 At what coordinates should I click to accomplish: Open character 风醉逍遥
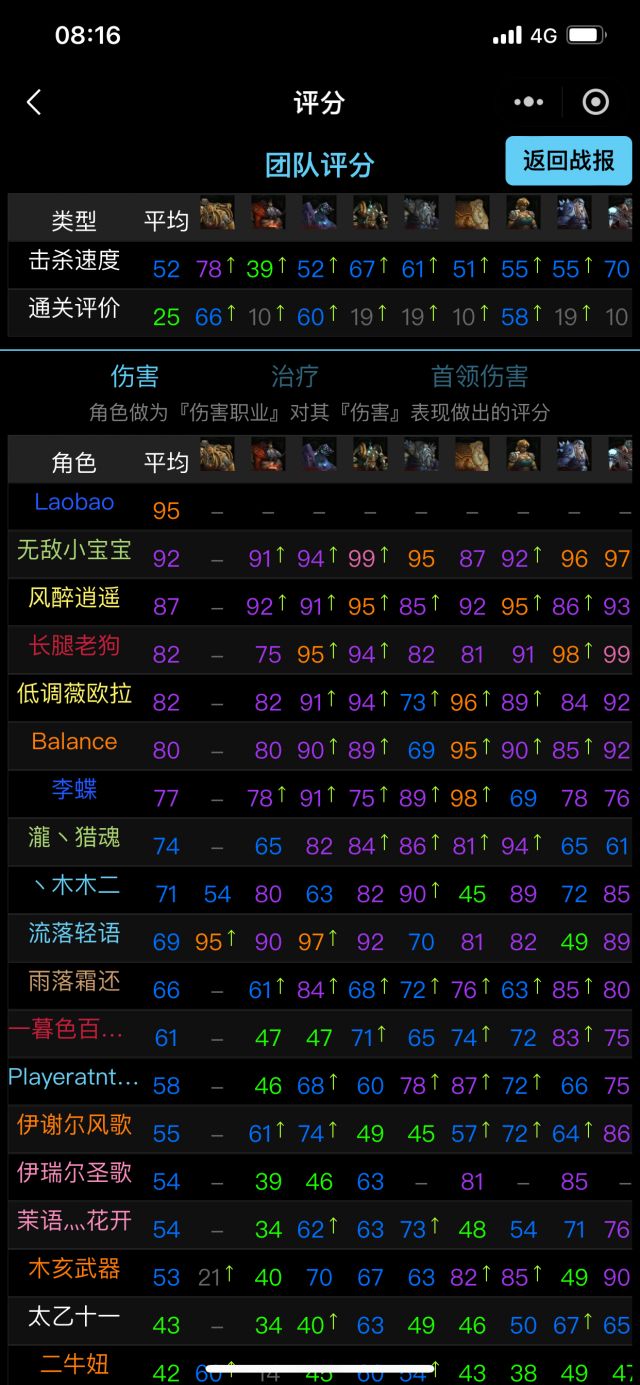tap(74, 598)
